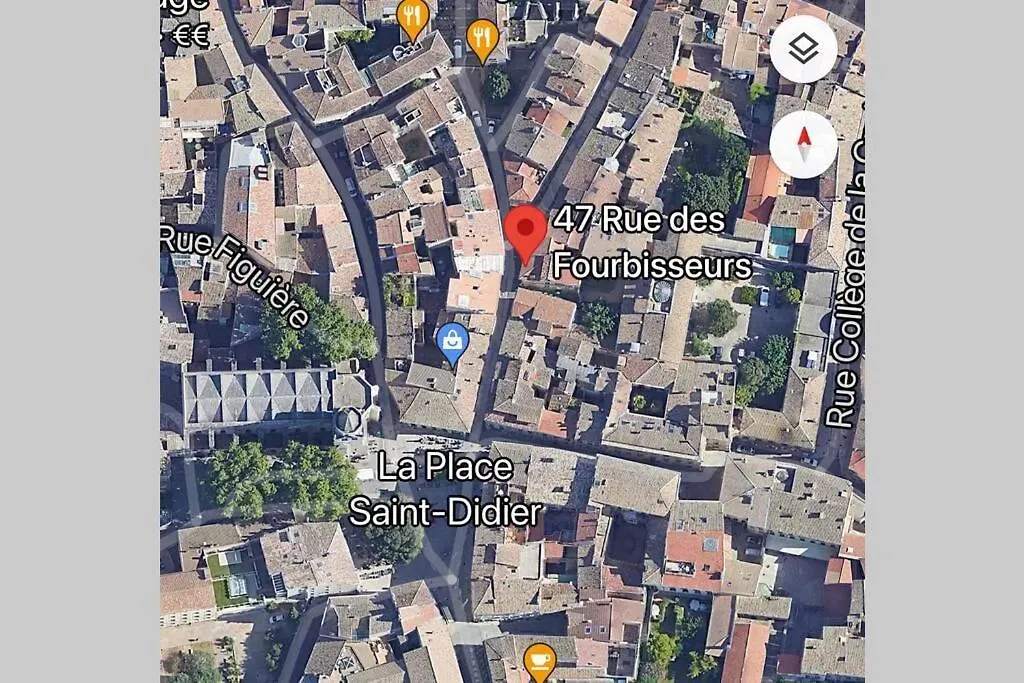
Task: Open the map layers selector
Action: pos(803,49)
